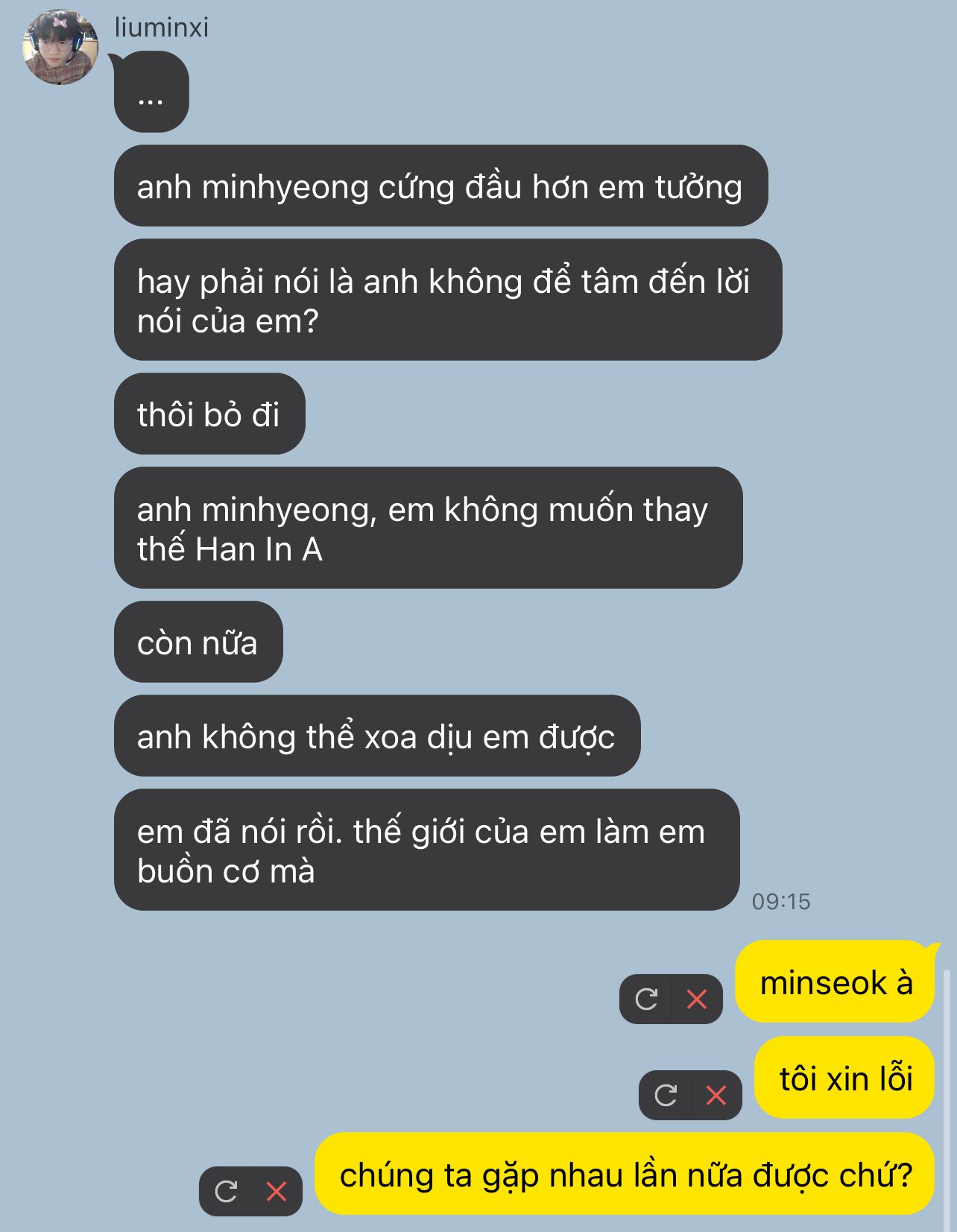Screen dimensions: 957x1232
Task: Delete the failed "minseok à" message
Action: [697, 999]
